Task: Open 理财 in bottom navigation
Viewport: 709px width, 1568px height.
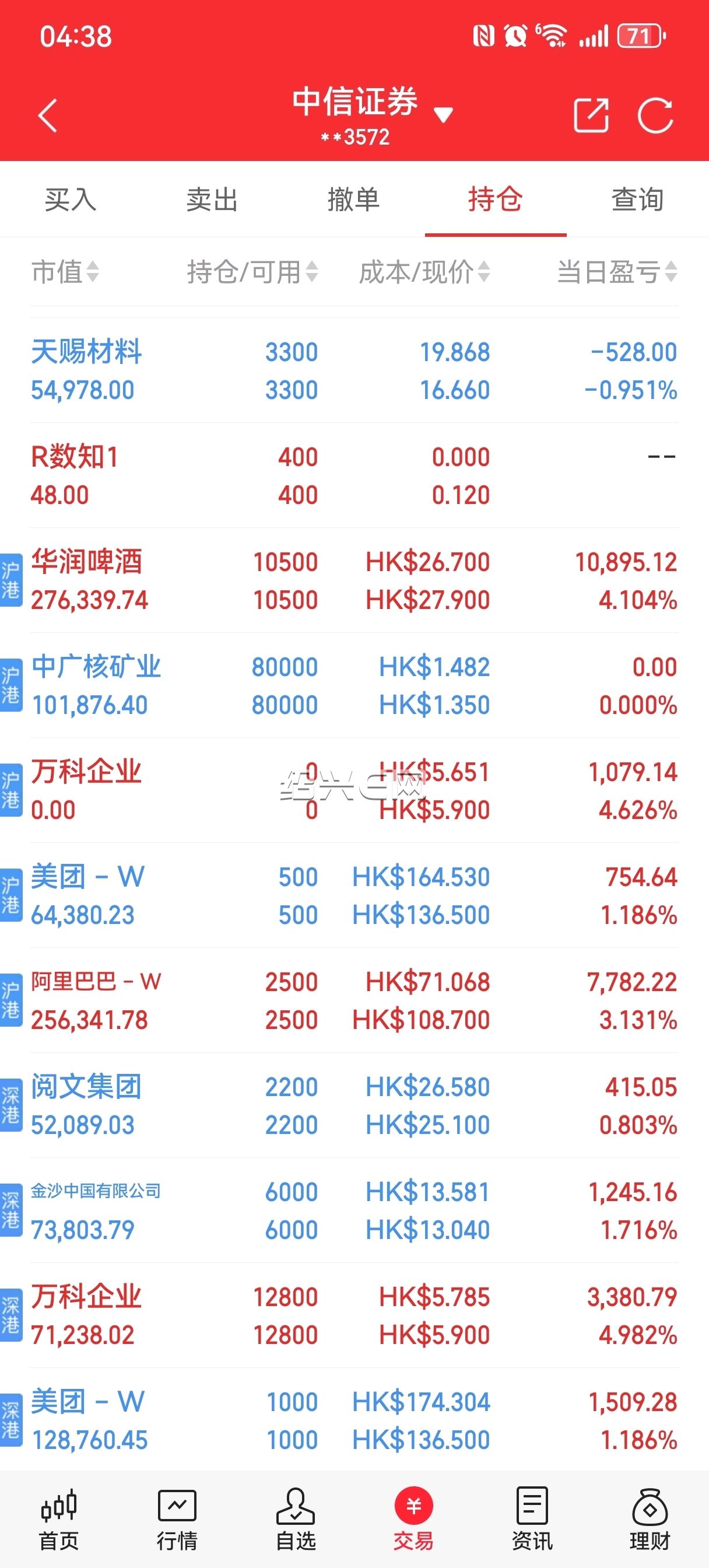Action: coord(650,1520)
